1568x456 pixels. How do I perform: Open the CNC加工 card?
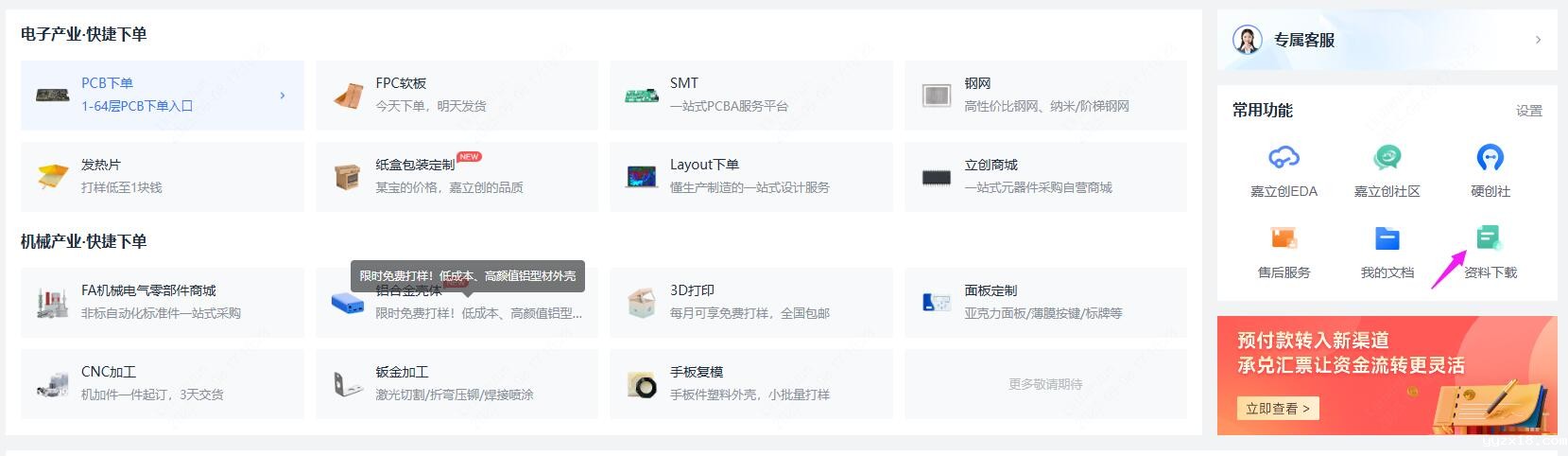162,383
